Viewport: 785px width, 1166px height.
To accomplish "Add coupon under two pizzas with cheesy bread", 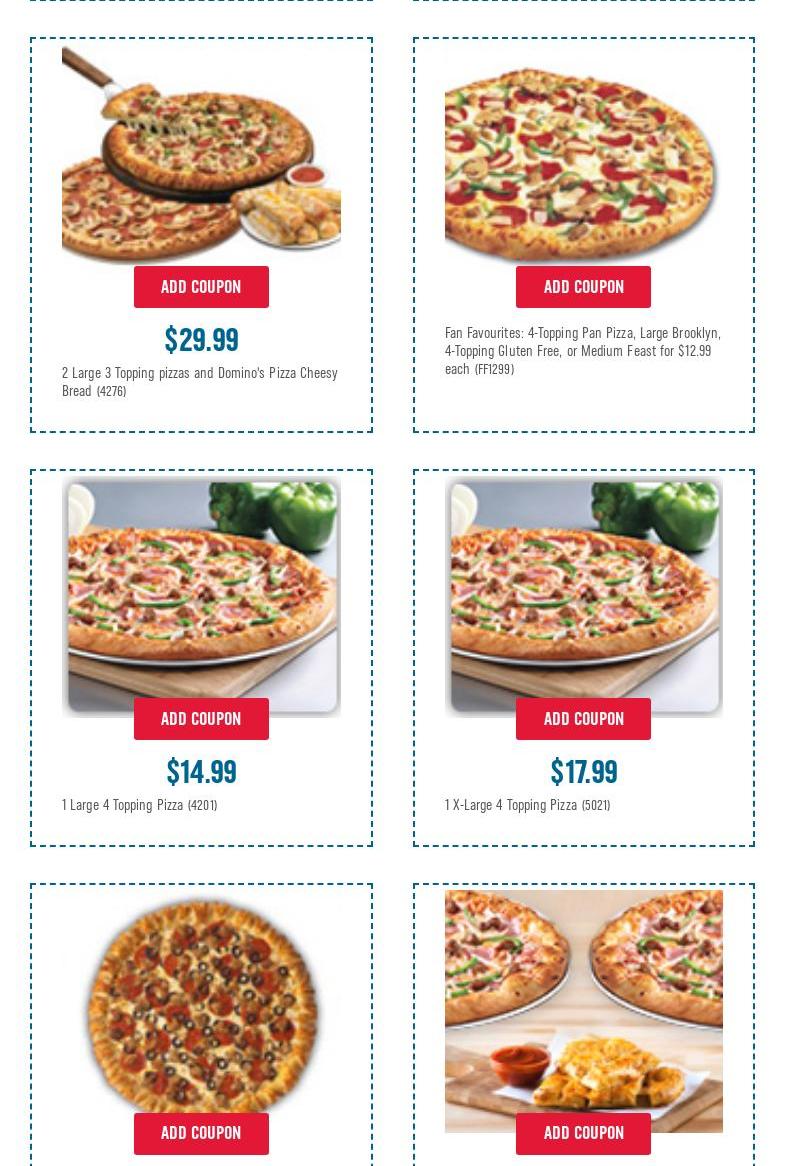I will 583,1133.
